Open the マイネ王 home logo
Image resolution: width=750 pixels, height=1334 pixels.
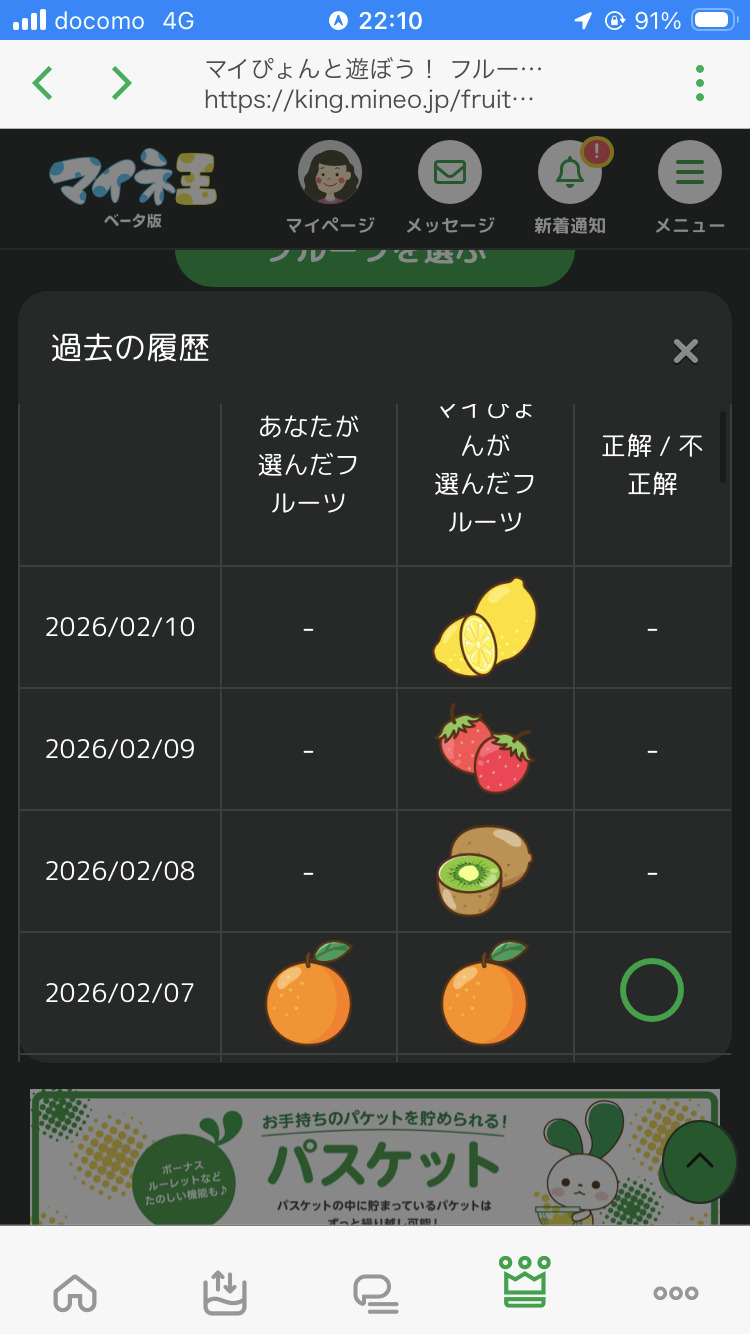(x=133, y=185)
